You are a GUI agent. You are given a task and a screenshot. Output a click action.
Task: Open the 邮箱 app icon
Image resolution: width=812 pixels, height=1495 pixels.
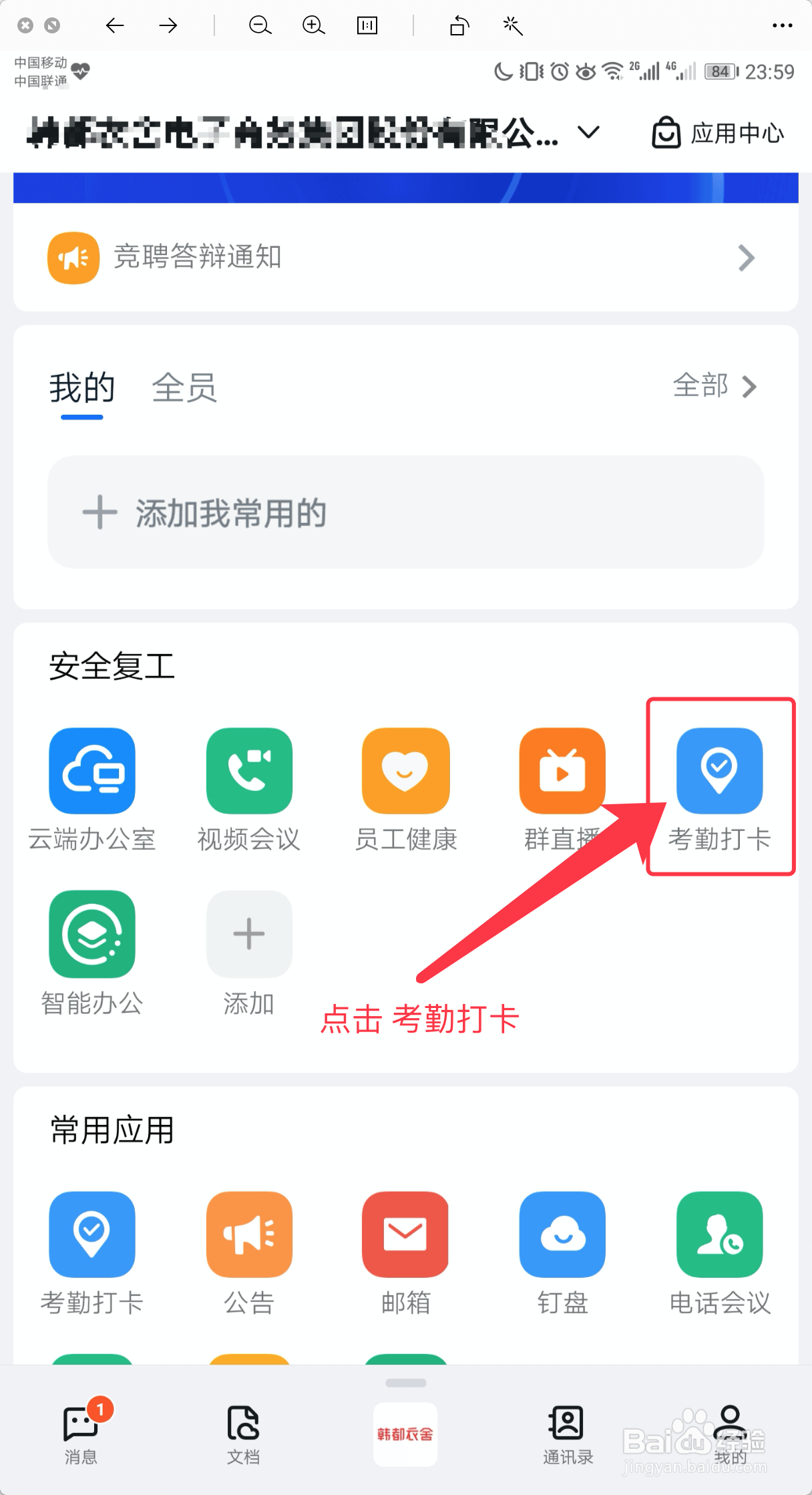405,1234
